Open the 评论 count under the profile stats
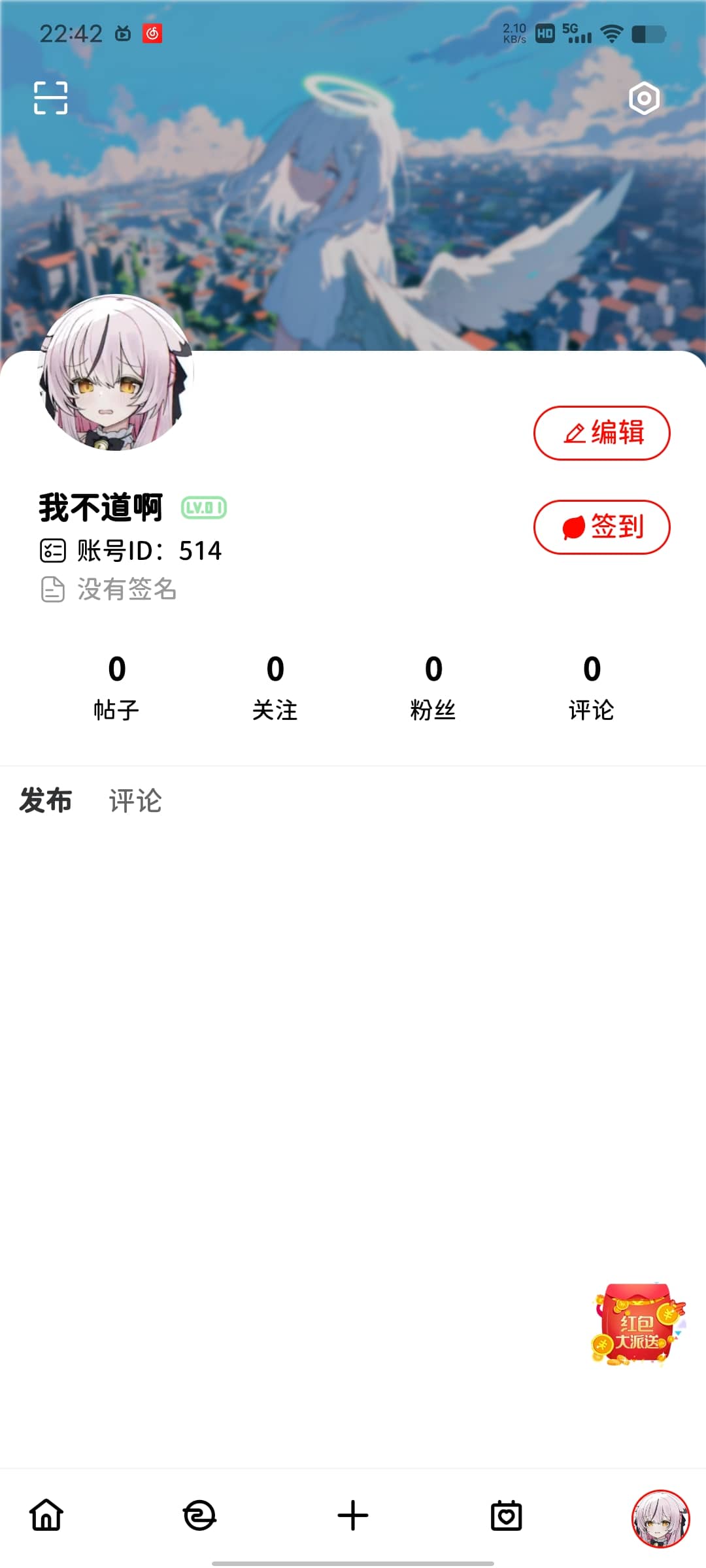The height and width of the screenshot is (1568, 706). (x=592, y=687)
